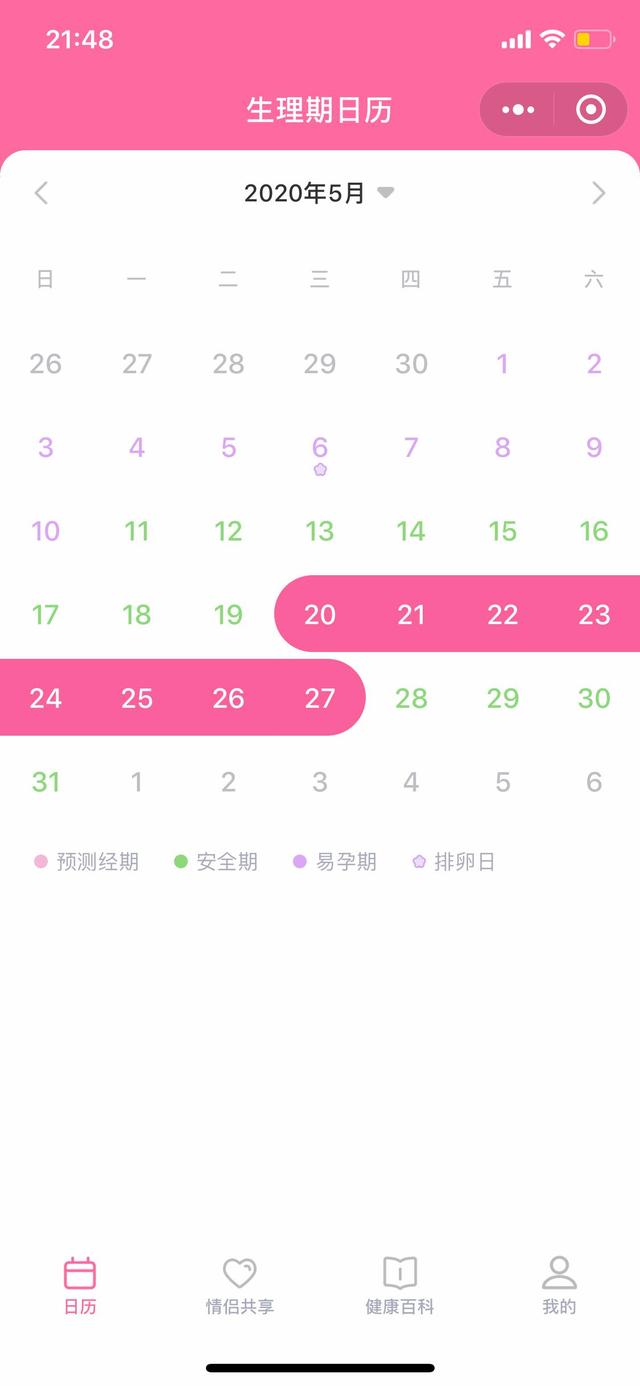
Task: Go to the next month
Action: [598, 193]
